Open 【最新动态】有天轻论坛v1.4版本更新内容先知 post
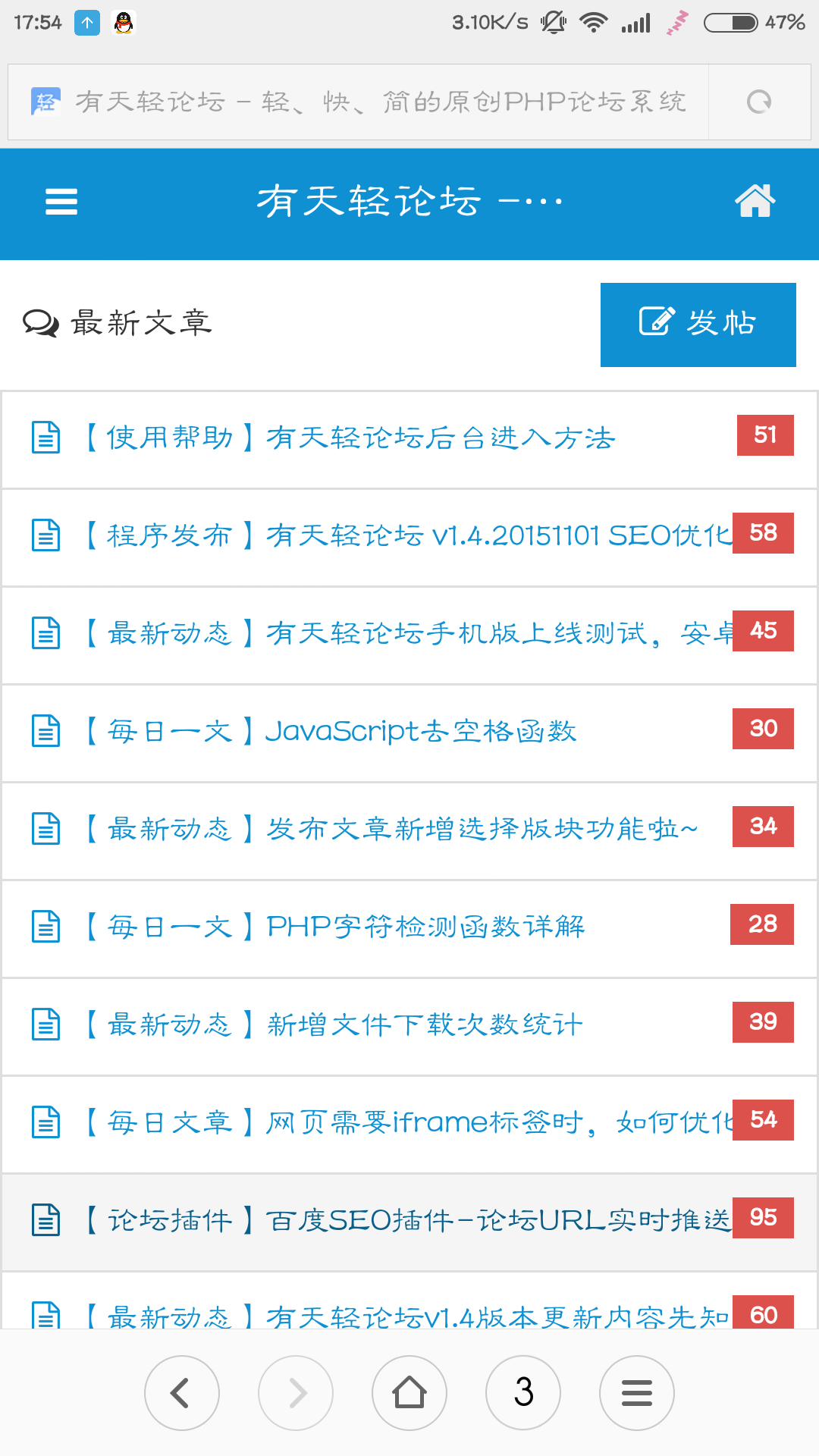The width and height of the screenshot is (819, 1456). tap(409, 1301)
